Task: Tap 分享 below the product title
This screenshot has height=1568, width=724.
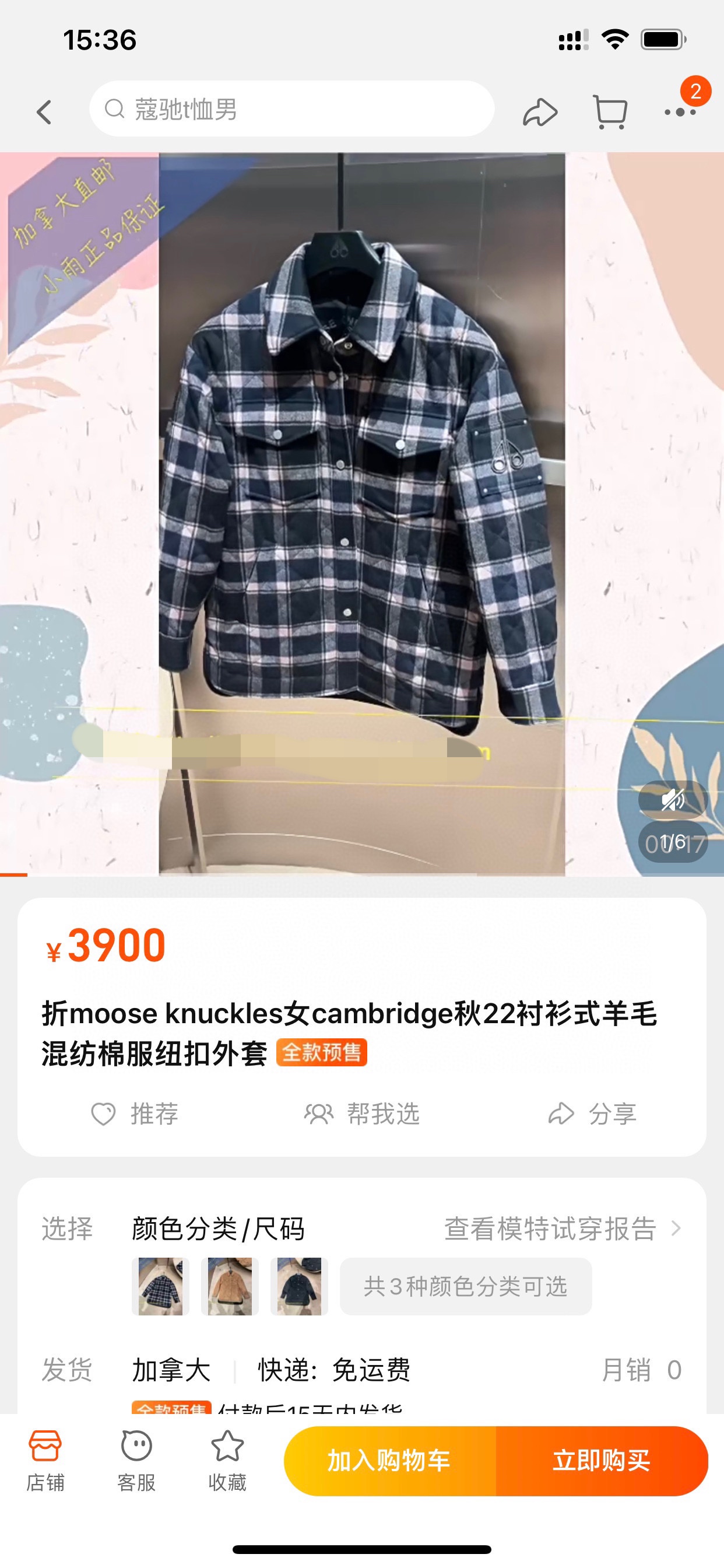Action: coord(592,1114)
